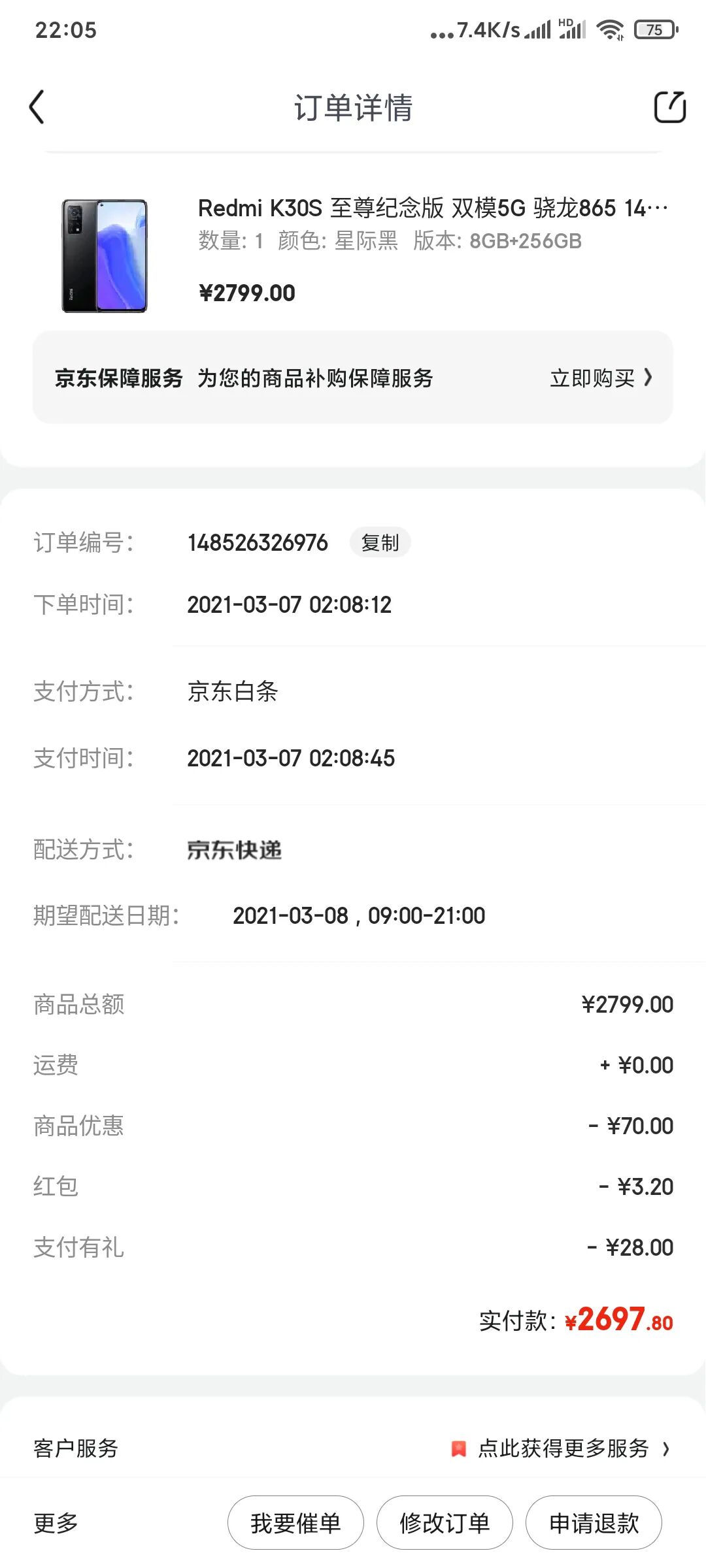Request a refund via 申请退款

[594, 1523]
